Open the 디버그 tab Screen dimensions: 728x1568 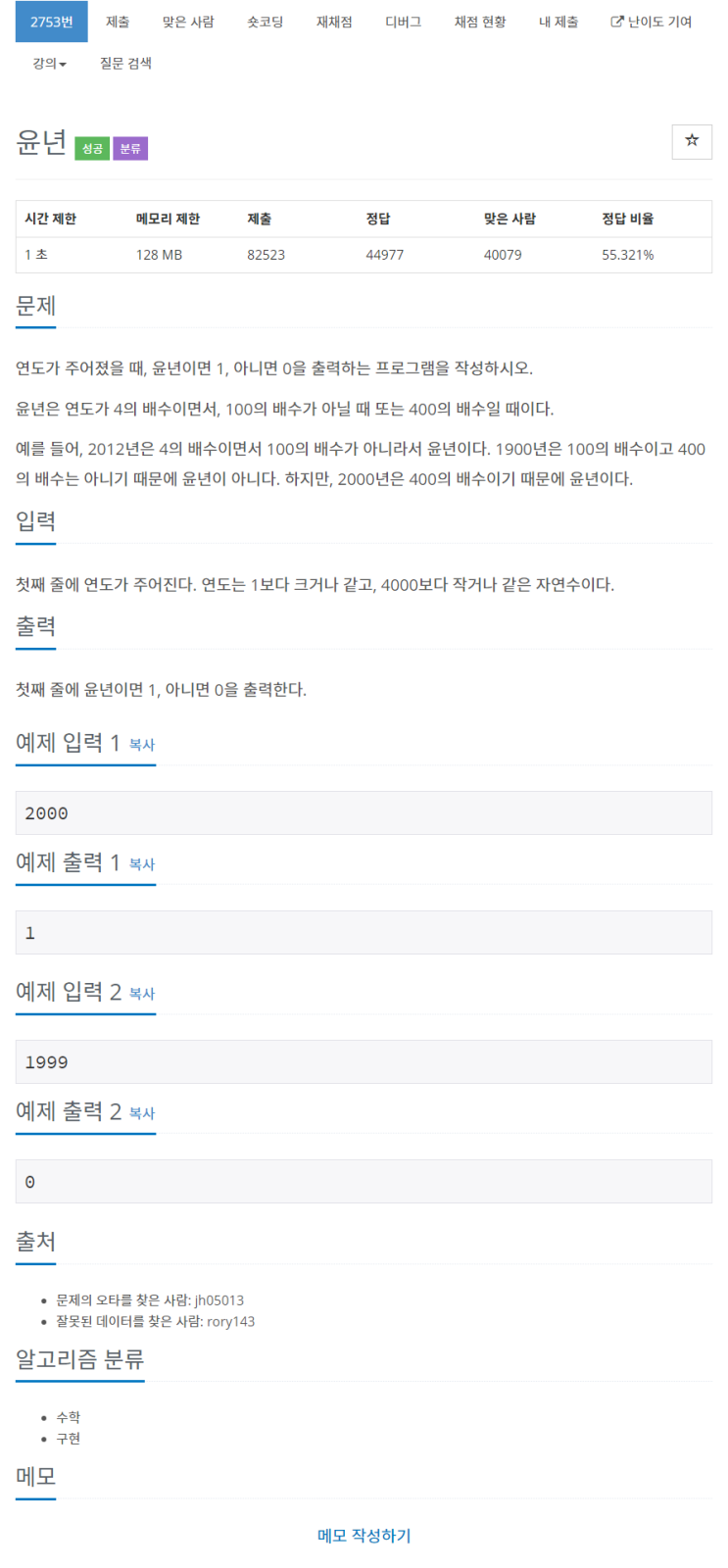tap(403, 22)
